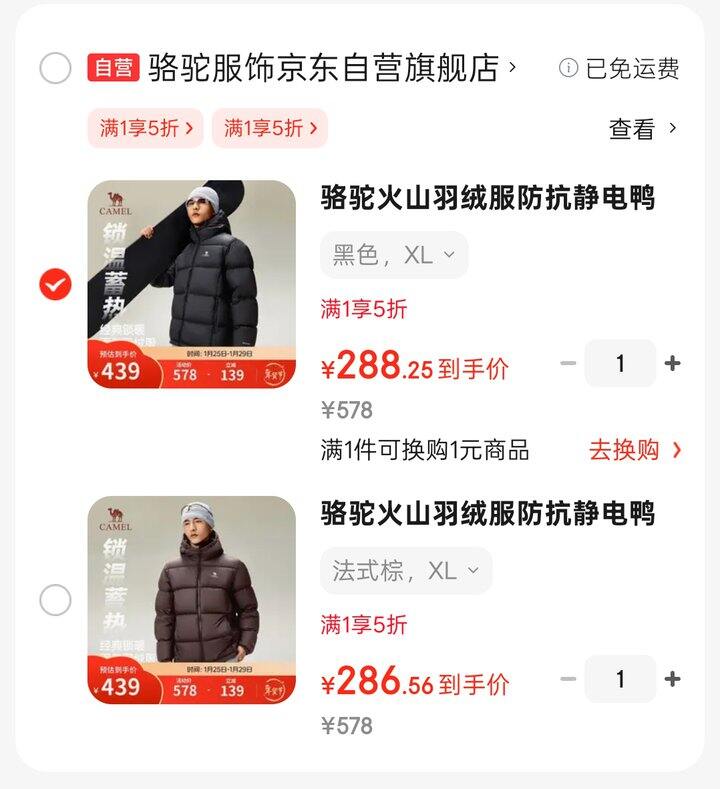Tap the 已免运费 shipping info icon
Viewport: 720px width, 789px height.
click(x=569, y=68)
